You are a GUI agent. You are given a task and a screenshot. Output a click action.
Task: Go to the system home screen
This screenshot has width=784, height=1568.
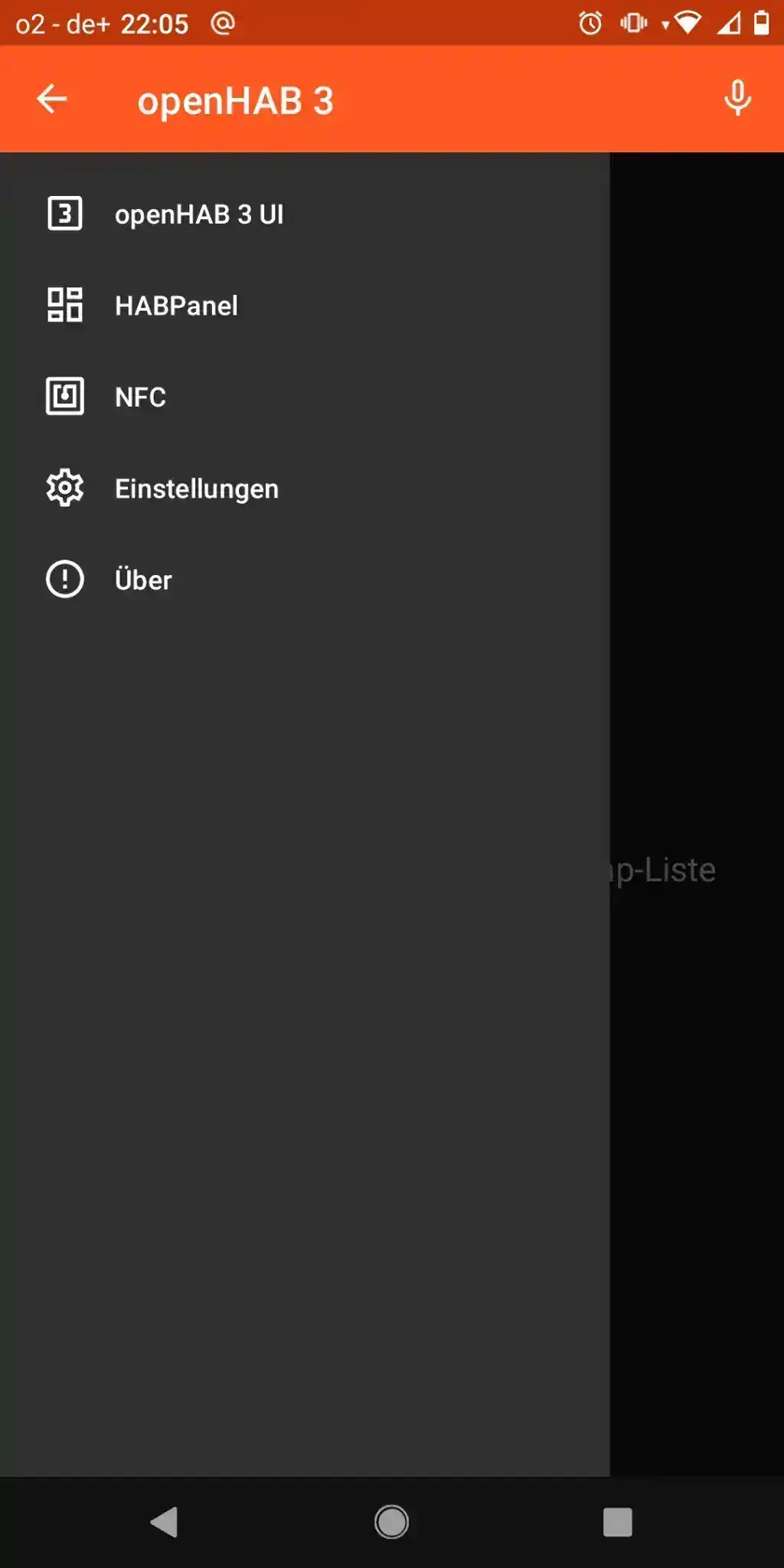tap(391, 1522)
